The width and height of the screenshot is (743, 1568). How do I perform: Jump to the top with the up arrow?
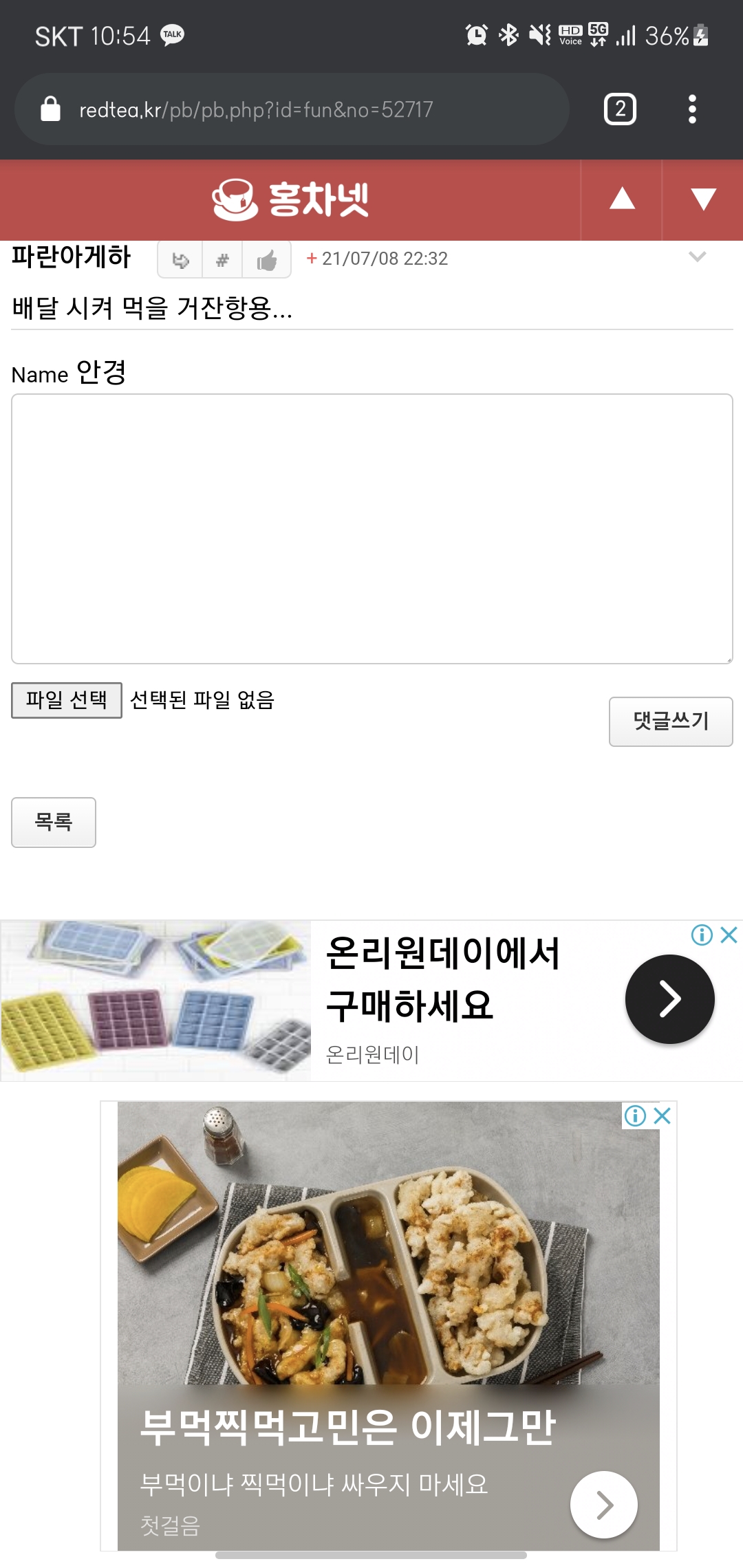[622, 199]
